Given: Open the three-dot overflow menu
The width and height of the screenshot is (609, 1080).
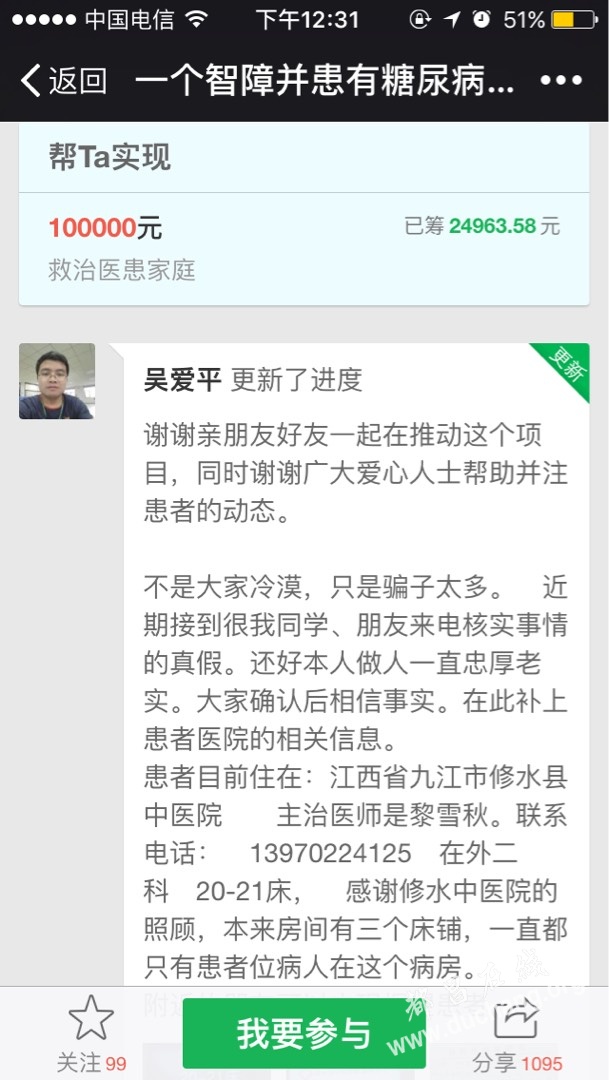Looking at the screenshot, I should tap(560, 81).
